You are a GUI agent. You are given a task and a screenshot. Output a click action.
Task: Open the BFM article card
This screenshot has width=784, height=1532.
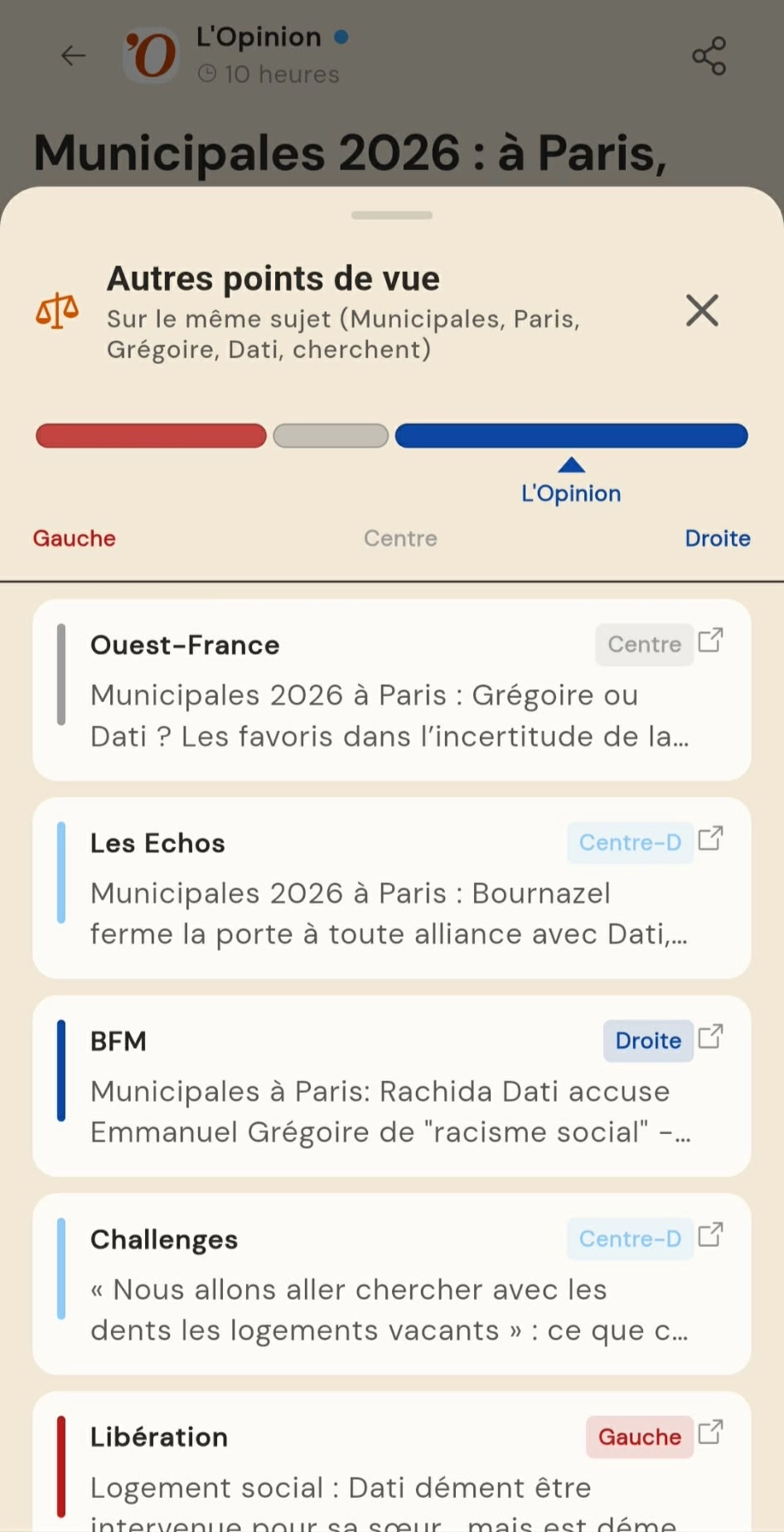391,1086
